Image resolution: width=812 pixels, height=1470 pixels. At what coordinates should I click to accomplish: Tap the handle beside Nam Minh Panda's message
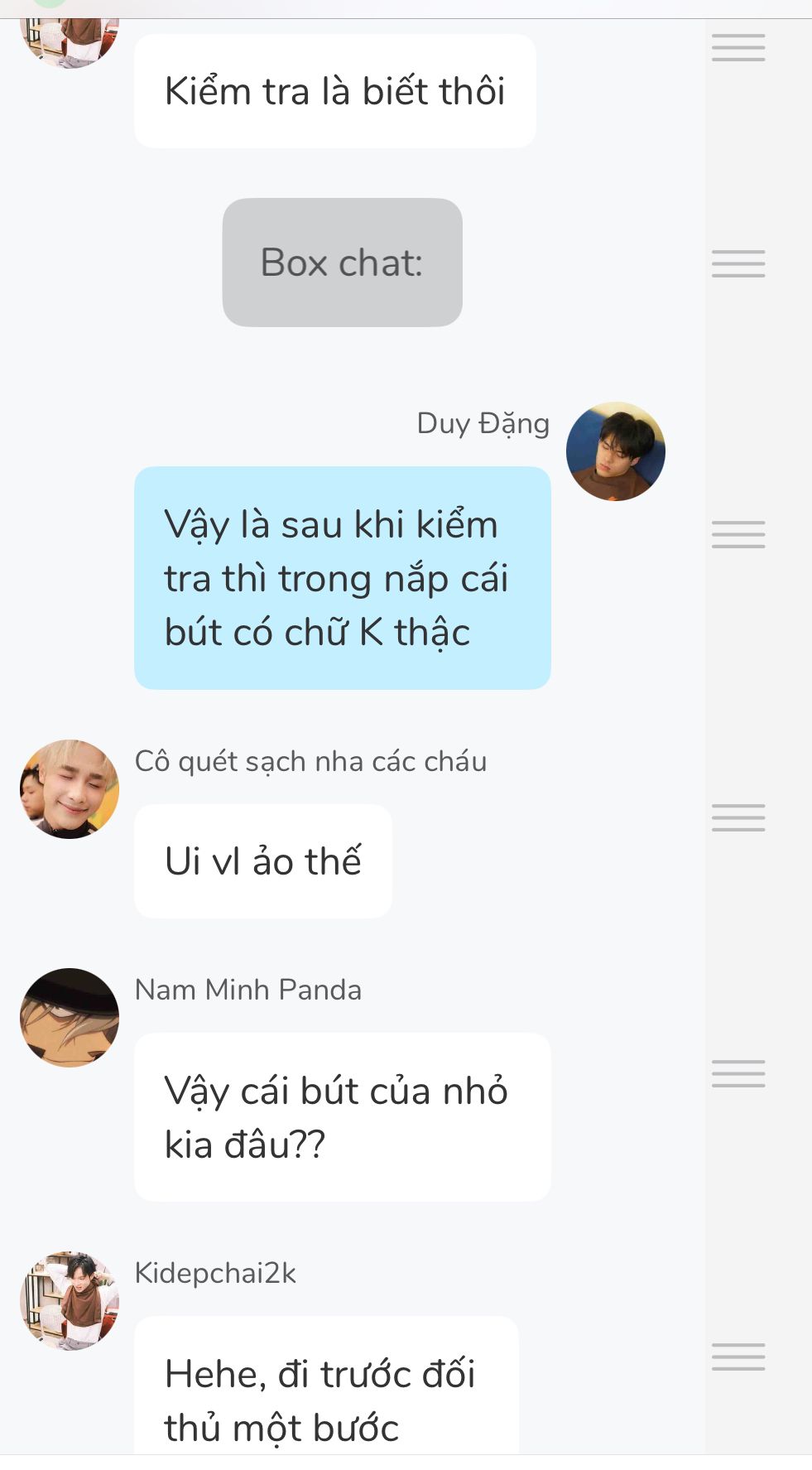coord(738,1073)
